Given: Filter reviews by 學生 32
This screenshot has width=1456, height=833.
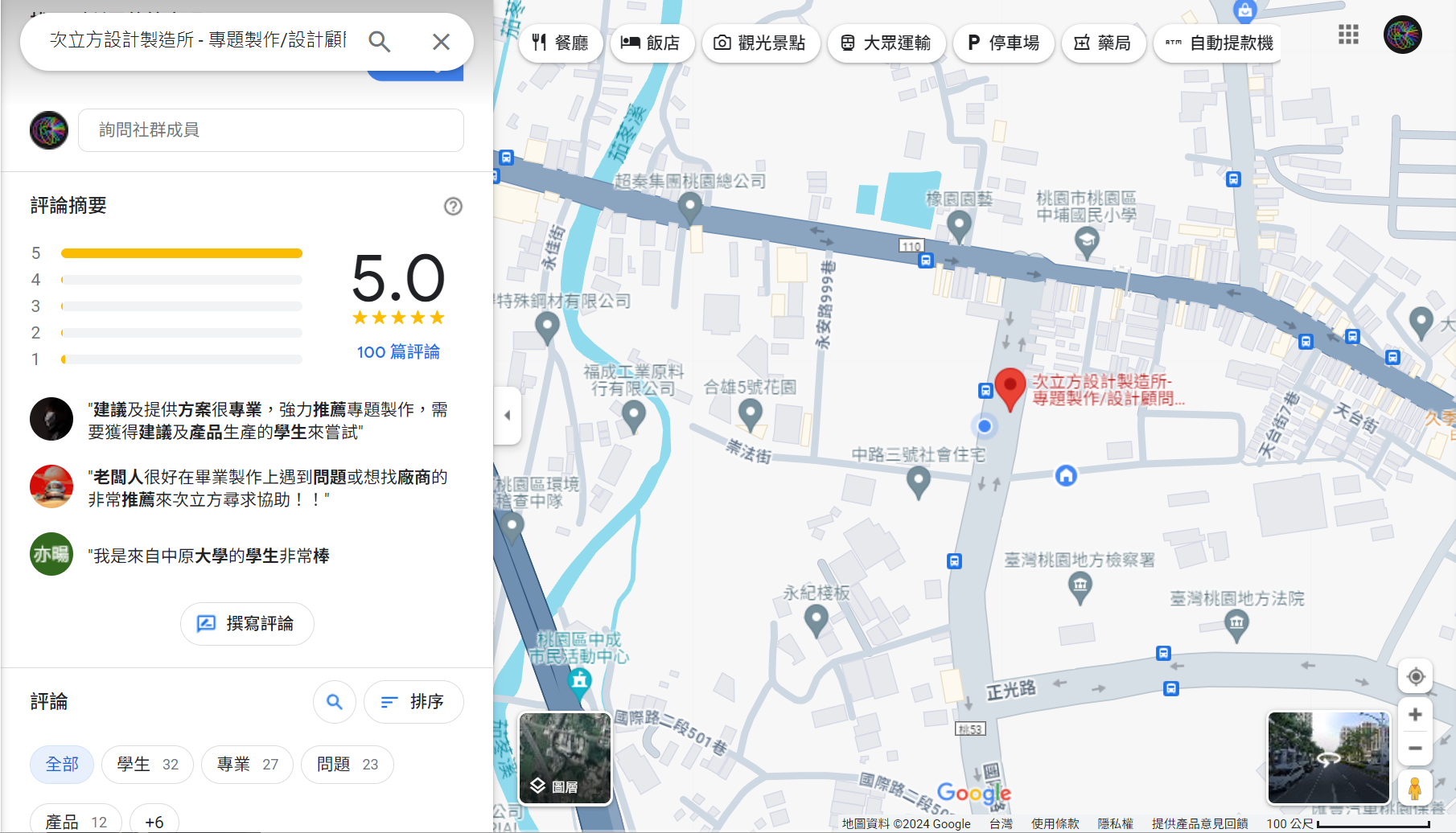Looking at the screenshot, I should tap(147, 764).
